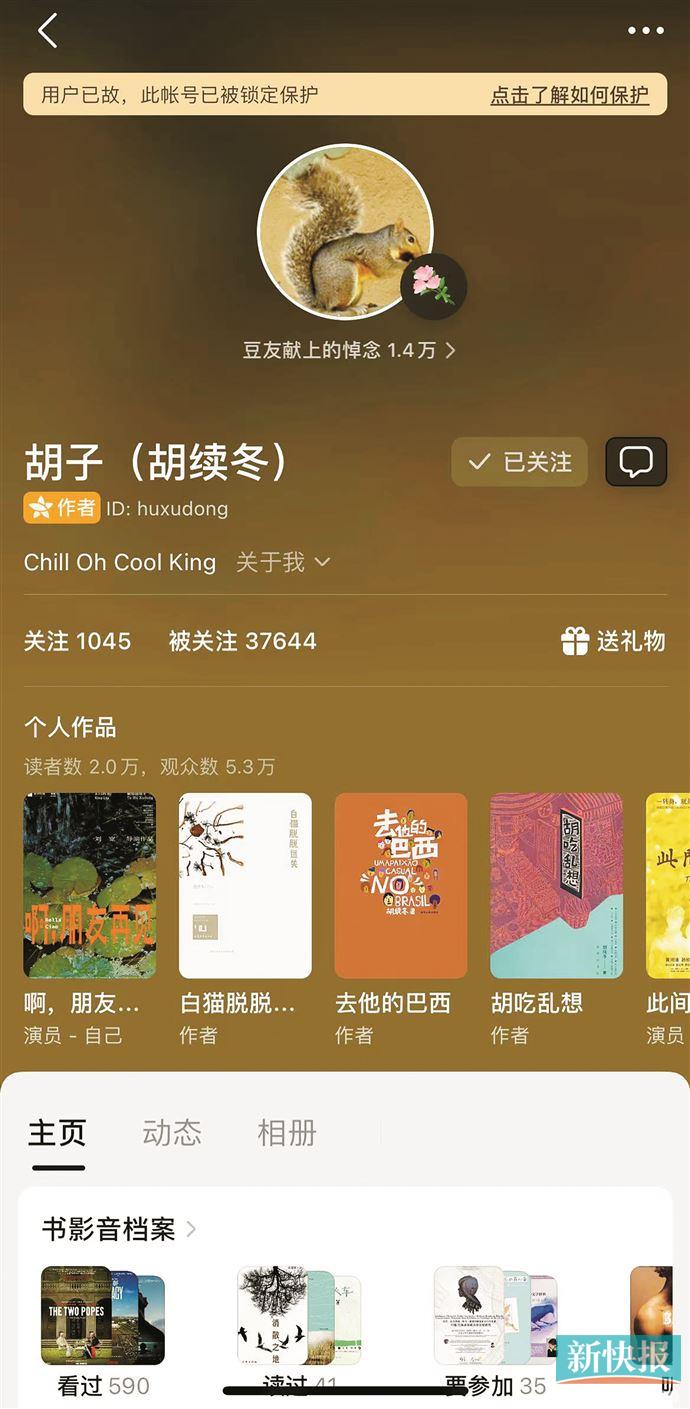Tap 送礼物 to send a gift
The width and height of the screenshot is (690, 1409).
coord(614,641)
